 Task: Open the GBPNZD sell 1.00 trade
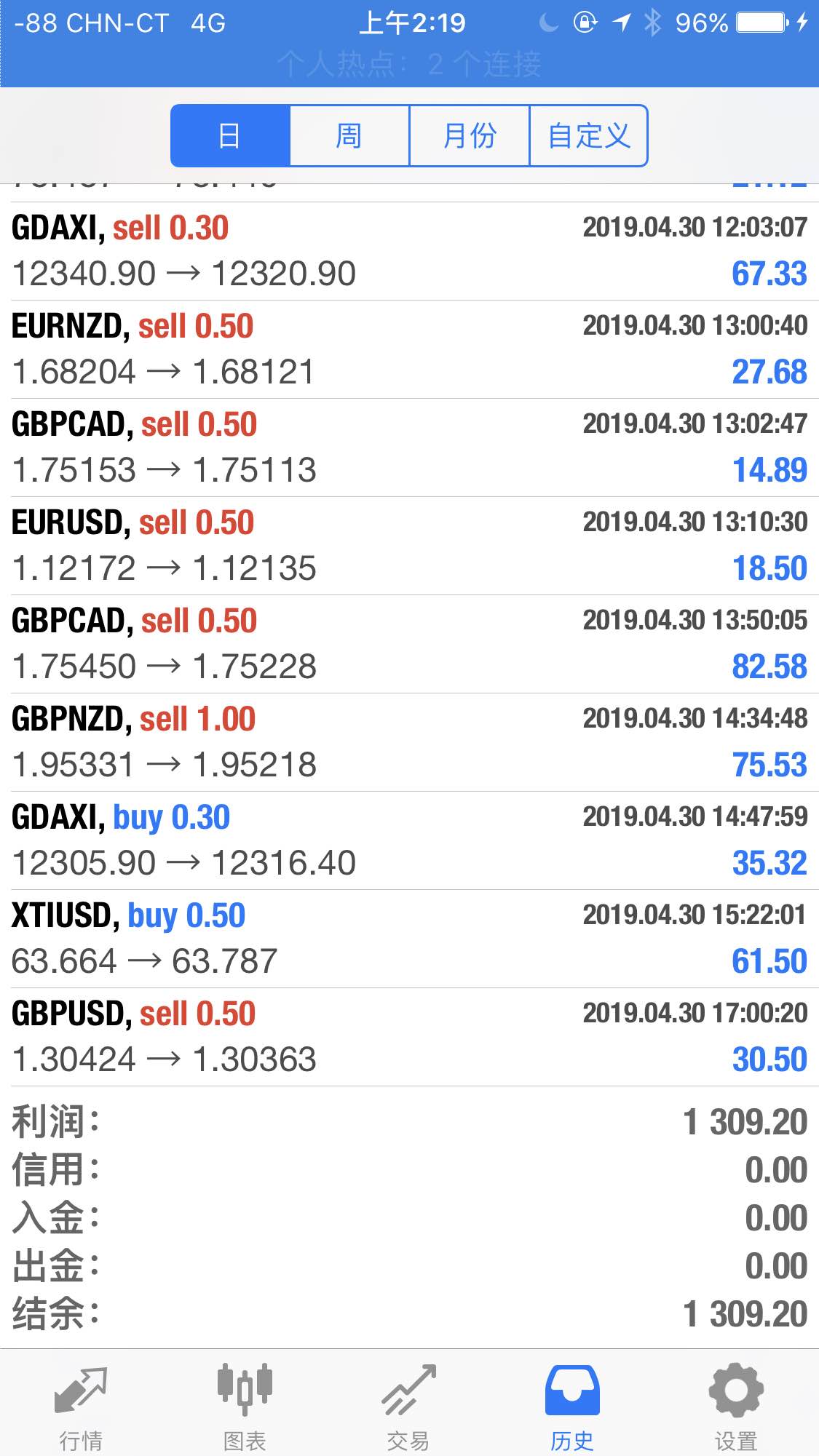pos(409,742)
